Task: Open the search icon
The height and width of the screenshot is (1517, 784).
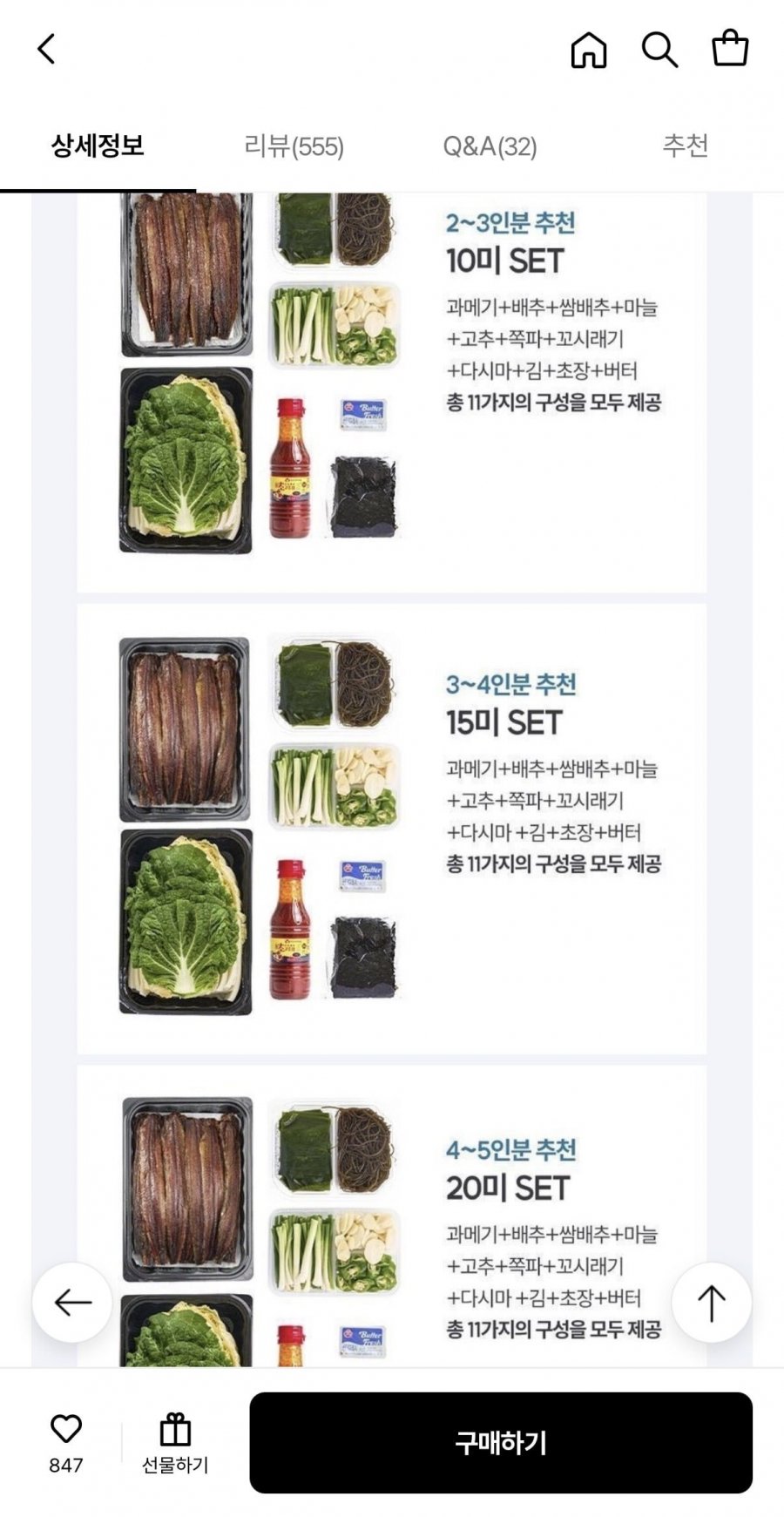Action: pos(659,50)
